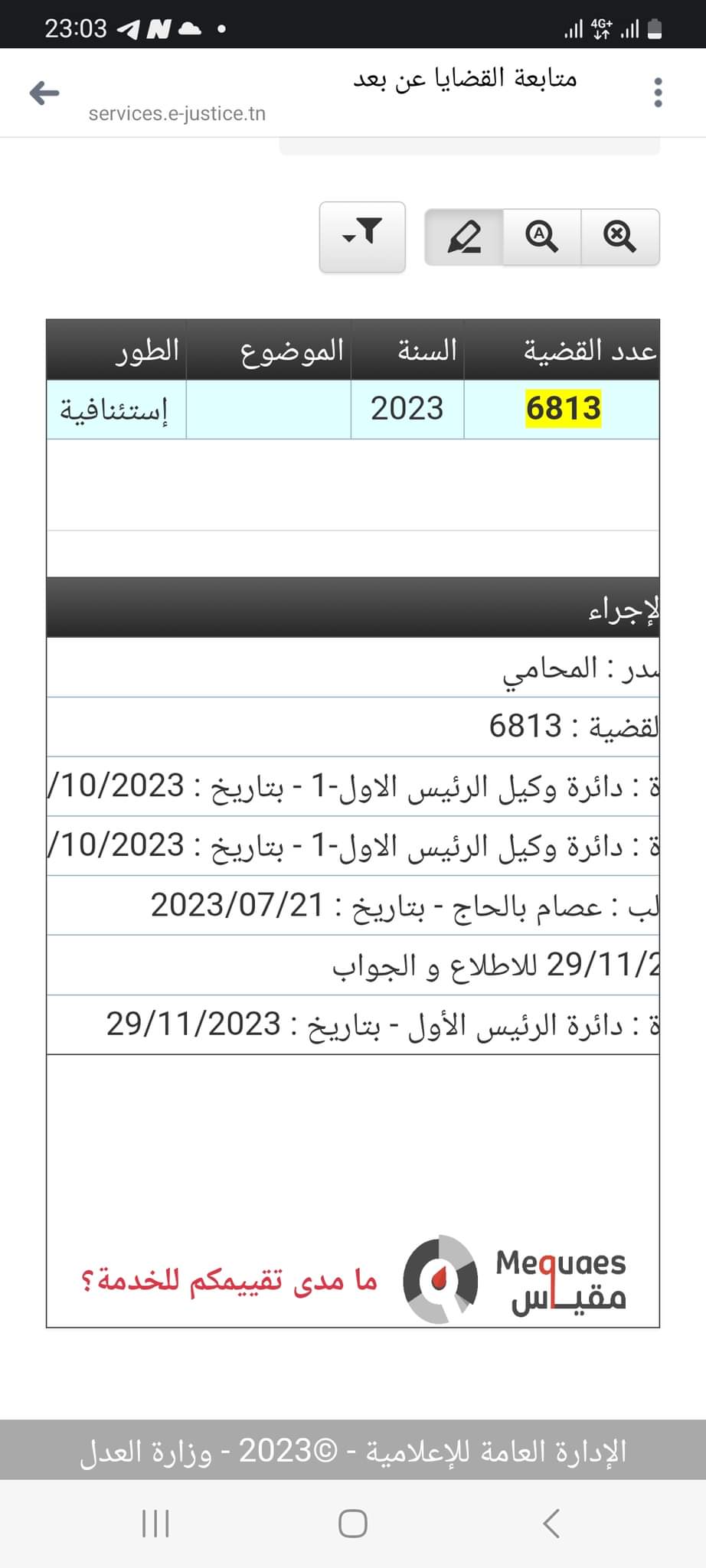706x1568 pixels.
Task: Open recent apps
Action: [155, 1524]
